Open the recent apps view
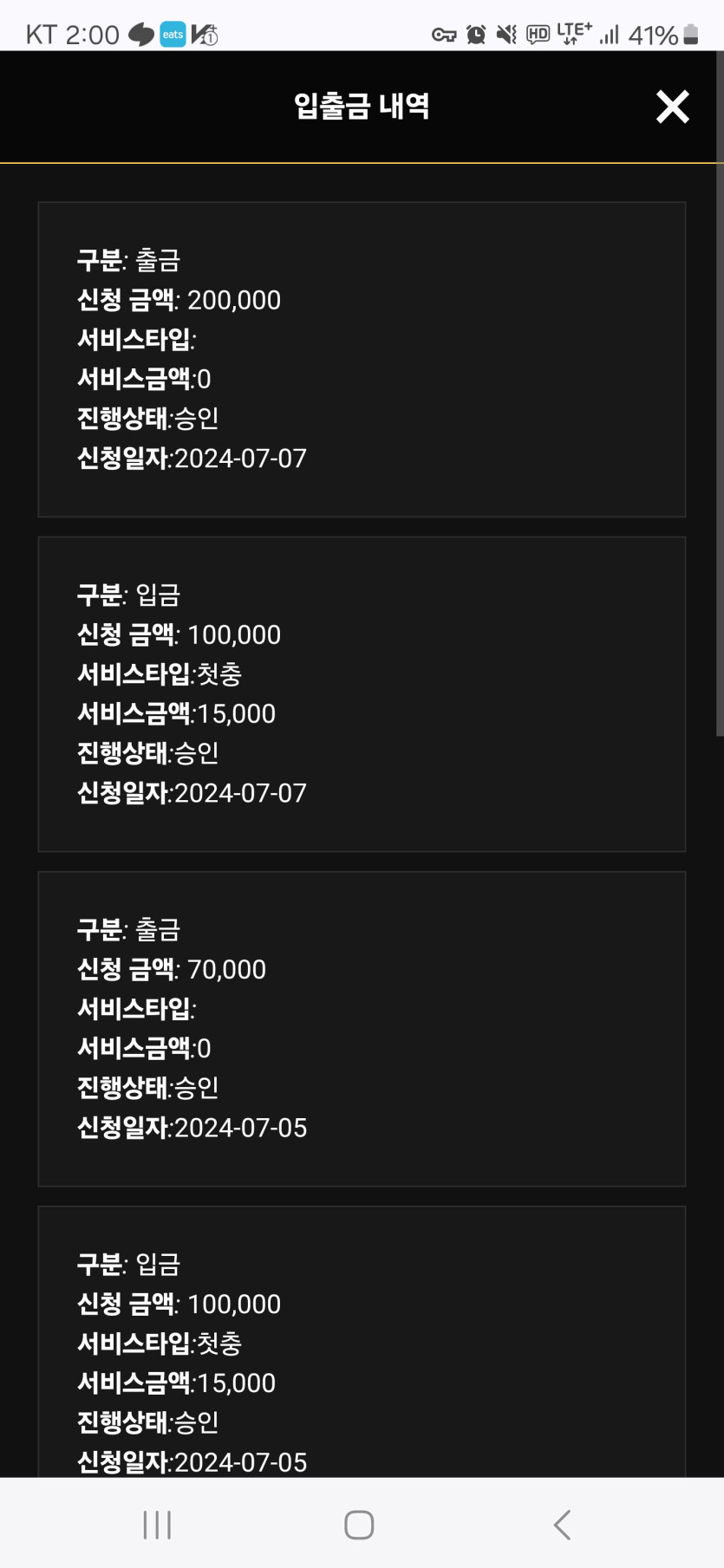This screenshot has width=724, height=1568. [x=157, y=1524]
